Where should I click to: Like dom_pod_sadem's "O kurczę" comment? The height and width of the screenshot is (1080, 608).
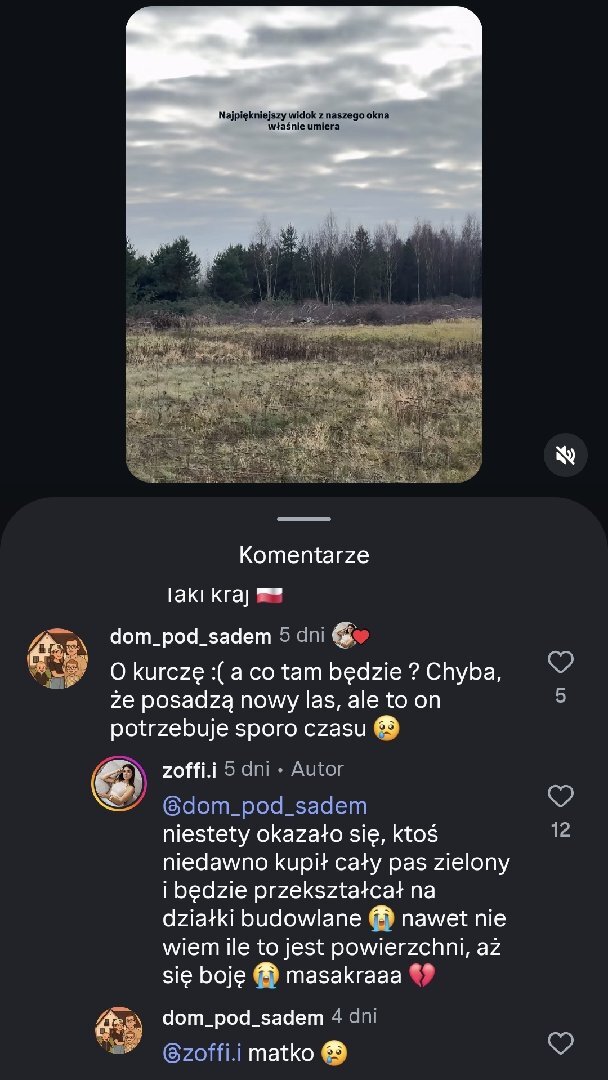(561, 662)
